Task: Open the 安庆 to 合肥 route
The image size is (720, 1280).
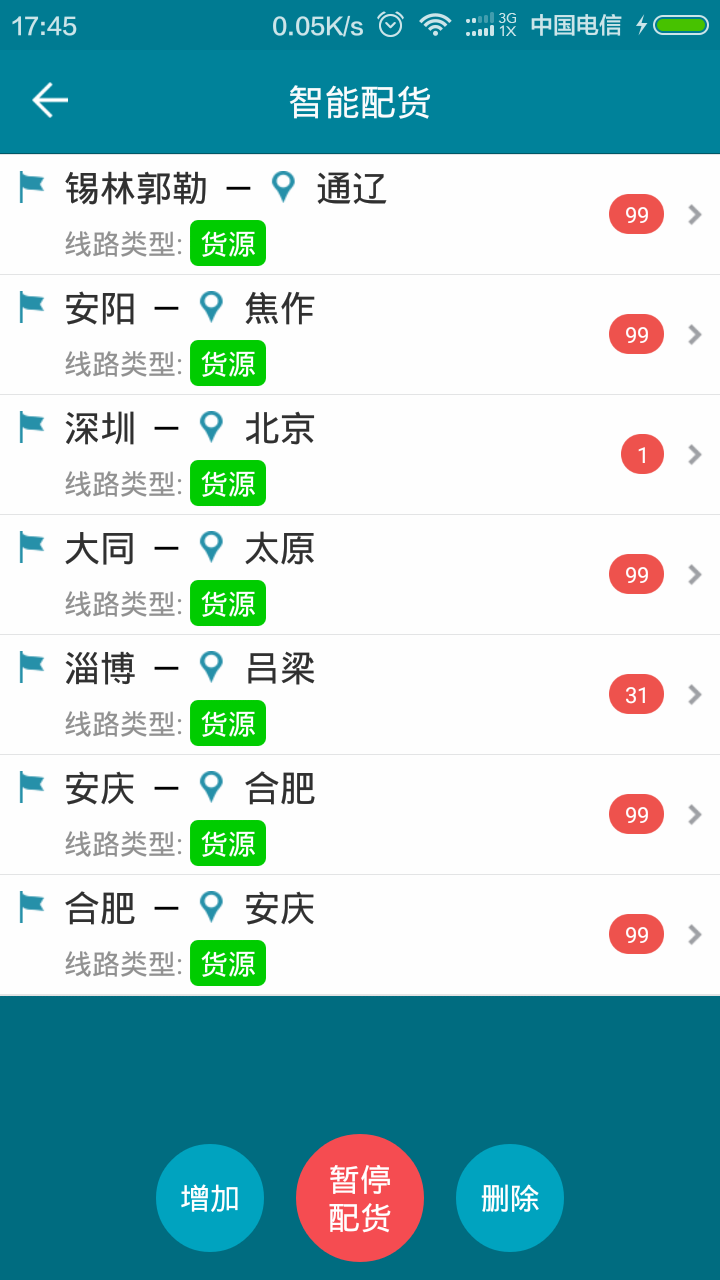Action: pyautogui.click(x=360, y=814)
